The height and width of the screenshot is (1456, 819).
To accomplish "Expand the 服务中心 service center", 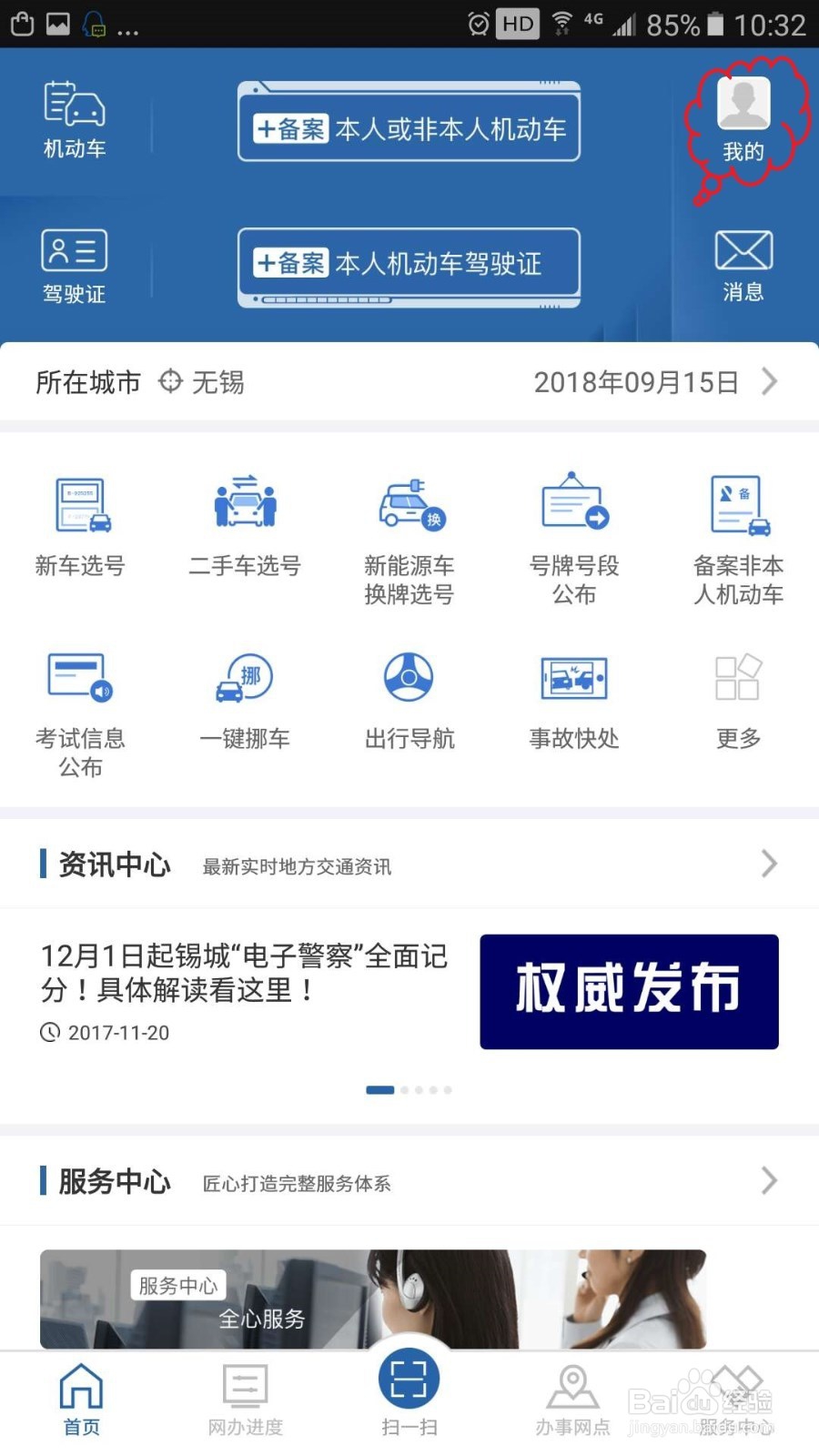I will [767, 1181].
